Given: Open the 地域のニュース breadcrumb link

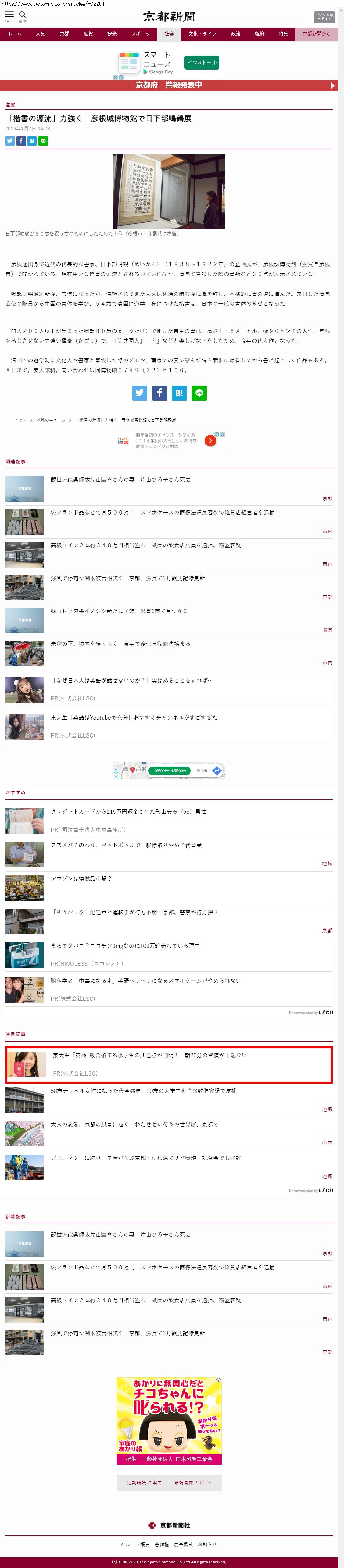Looking at the screenshot, I should [x=51, y=420].
